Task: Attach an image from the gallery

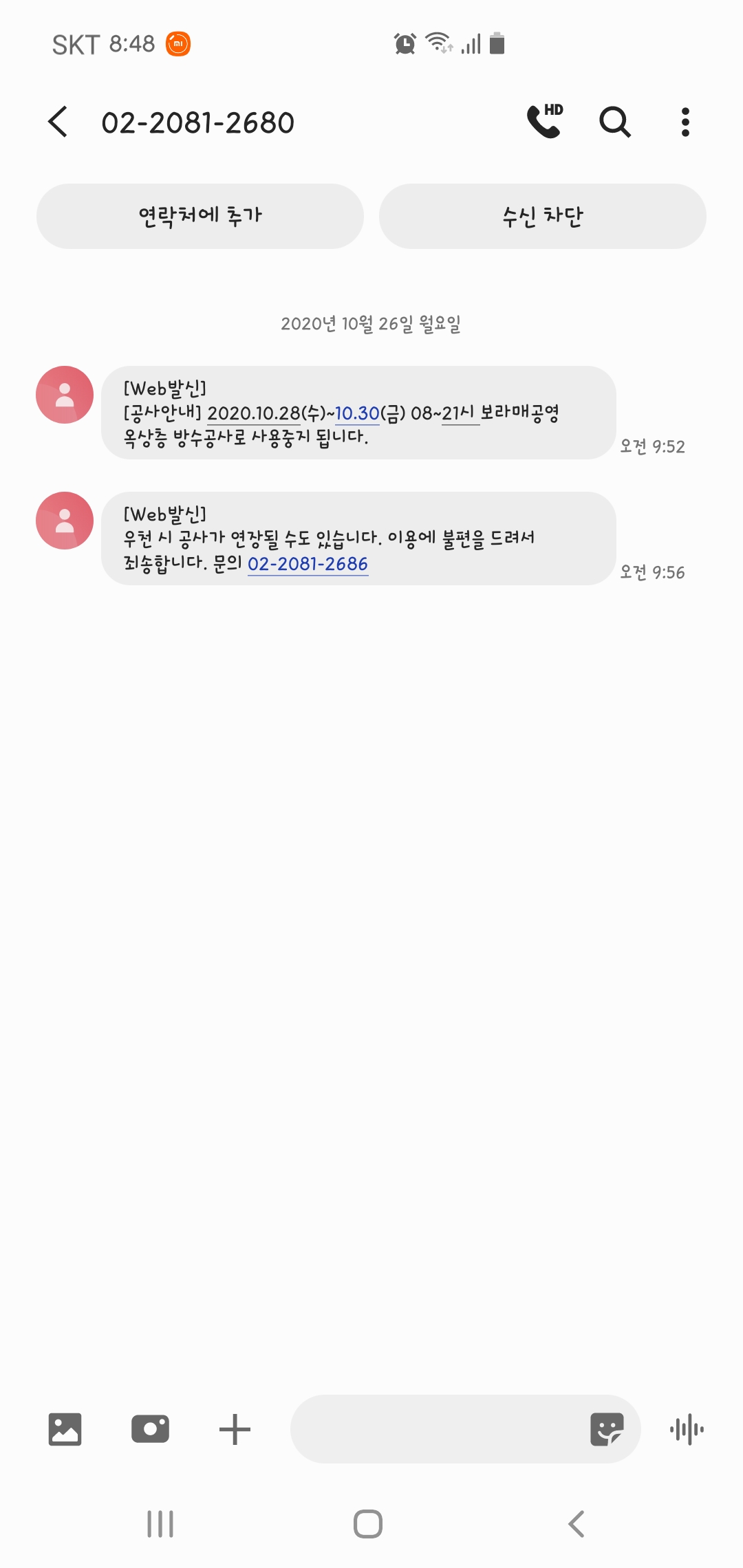Action: 65,1430
